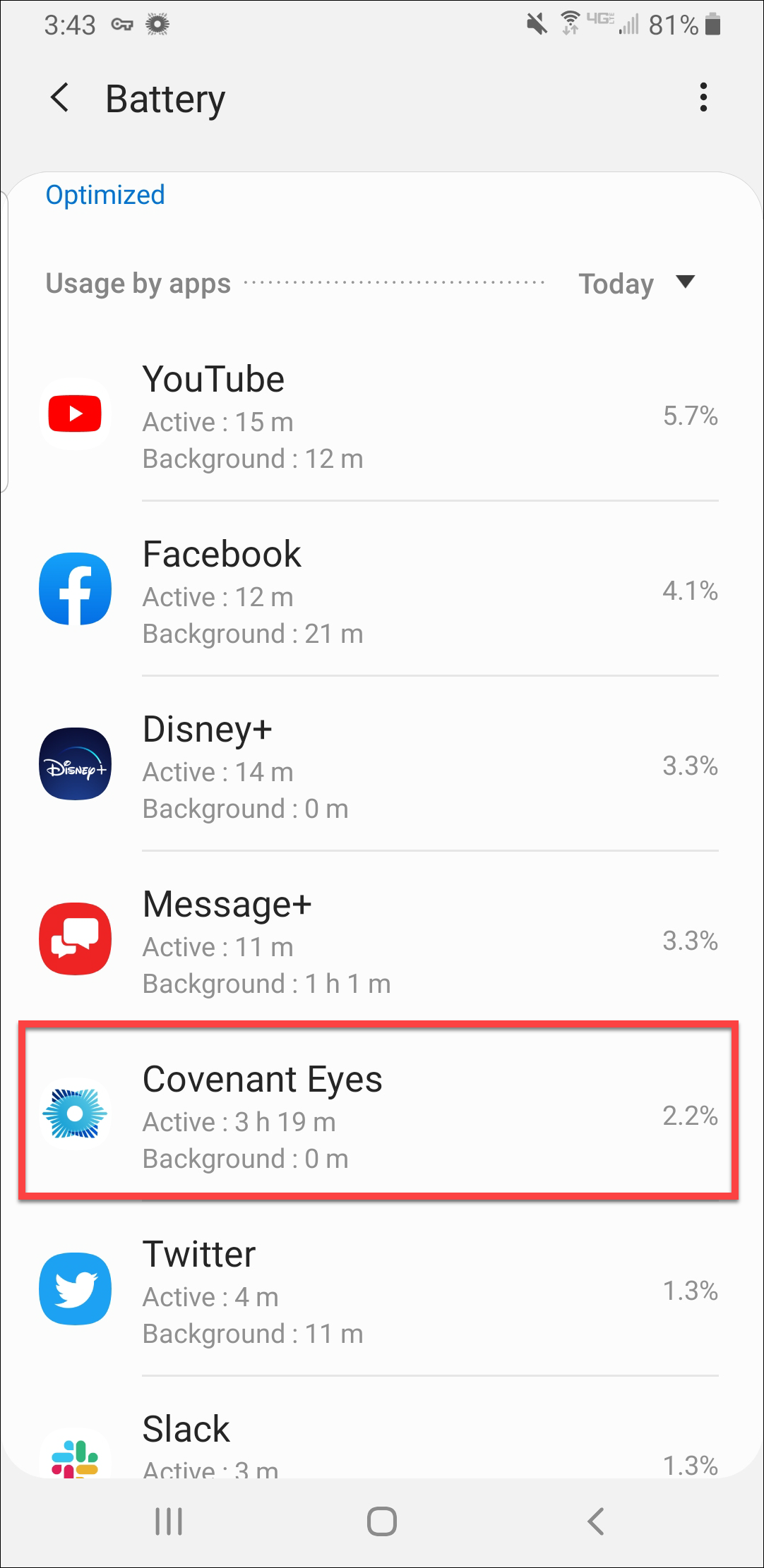This screenshot has width=764, height=1568.
Task: Open YouTube battery usage details
Action: (381, 416)
